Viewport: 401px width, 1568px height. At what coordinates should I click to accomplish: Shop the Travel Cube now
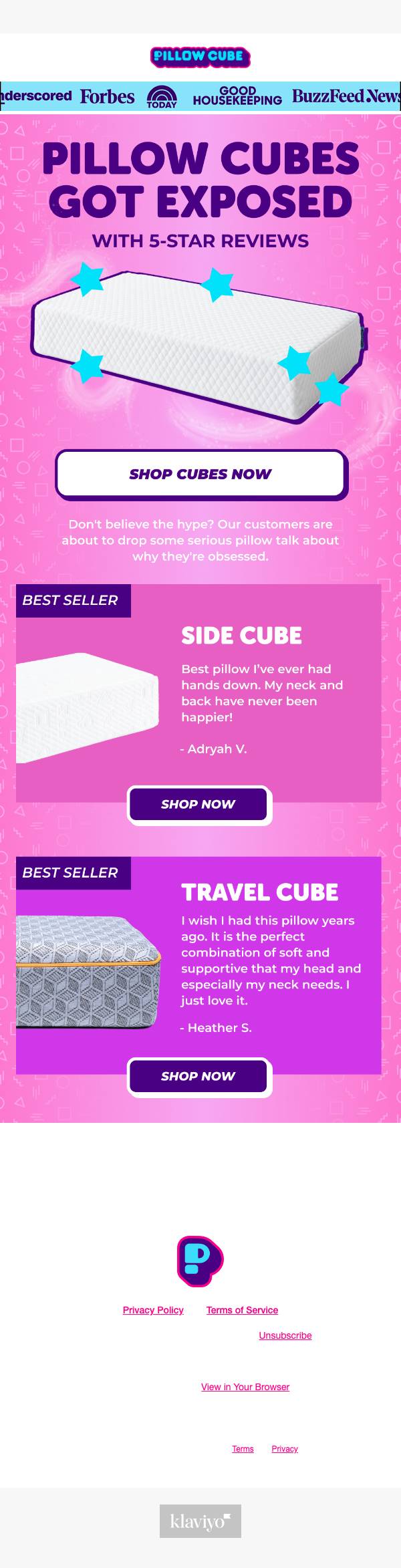[x=199, y=1077]
